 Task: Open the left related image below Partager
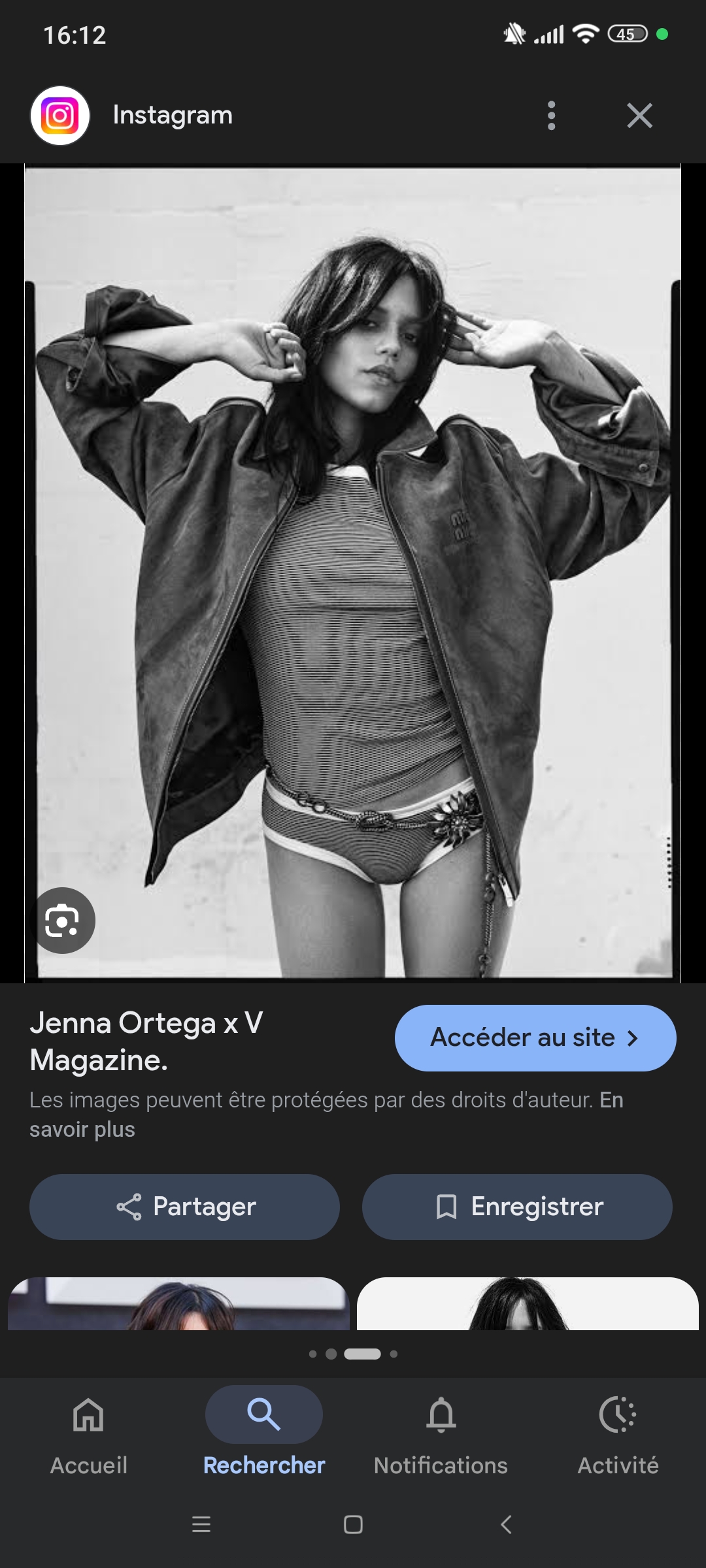[x=178, y=1304]
